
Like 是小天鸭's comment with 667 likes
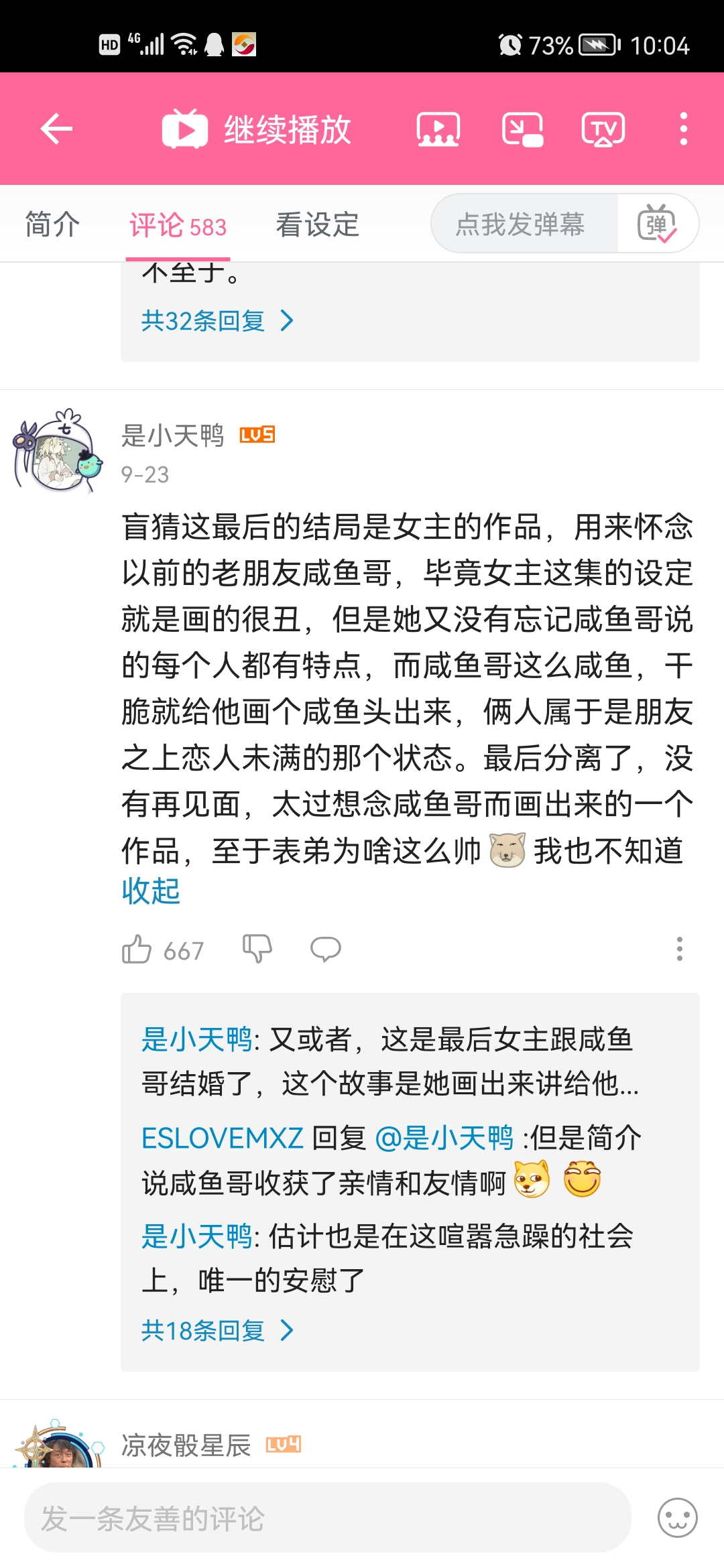coord(137,950)
